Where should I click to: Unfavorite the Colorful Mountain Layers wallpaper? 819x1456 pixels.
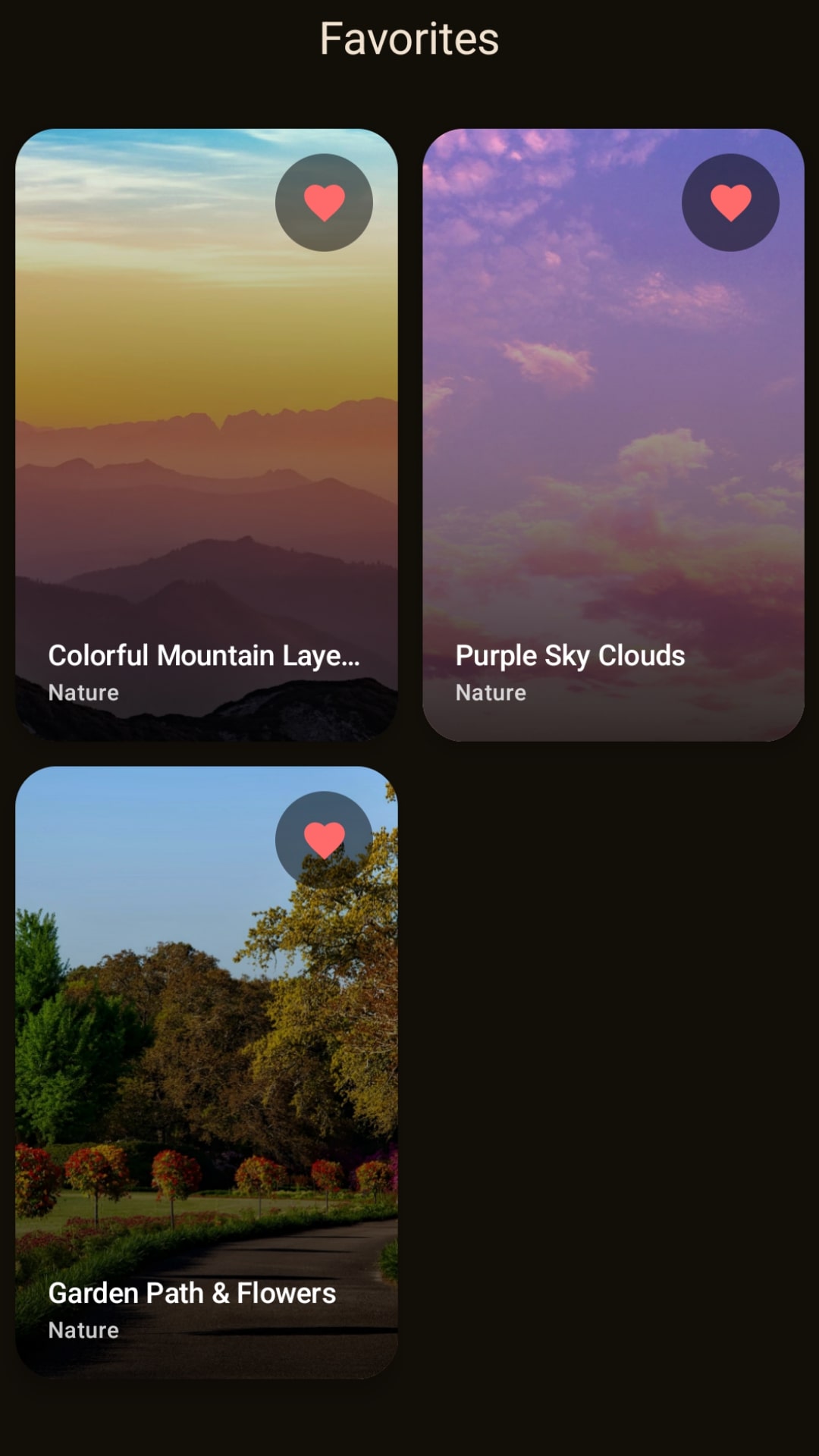click(324, 202)
